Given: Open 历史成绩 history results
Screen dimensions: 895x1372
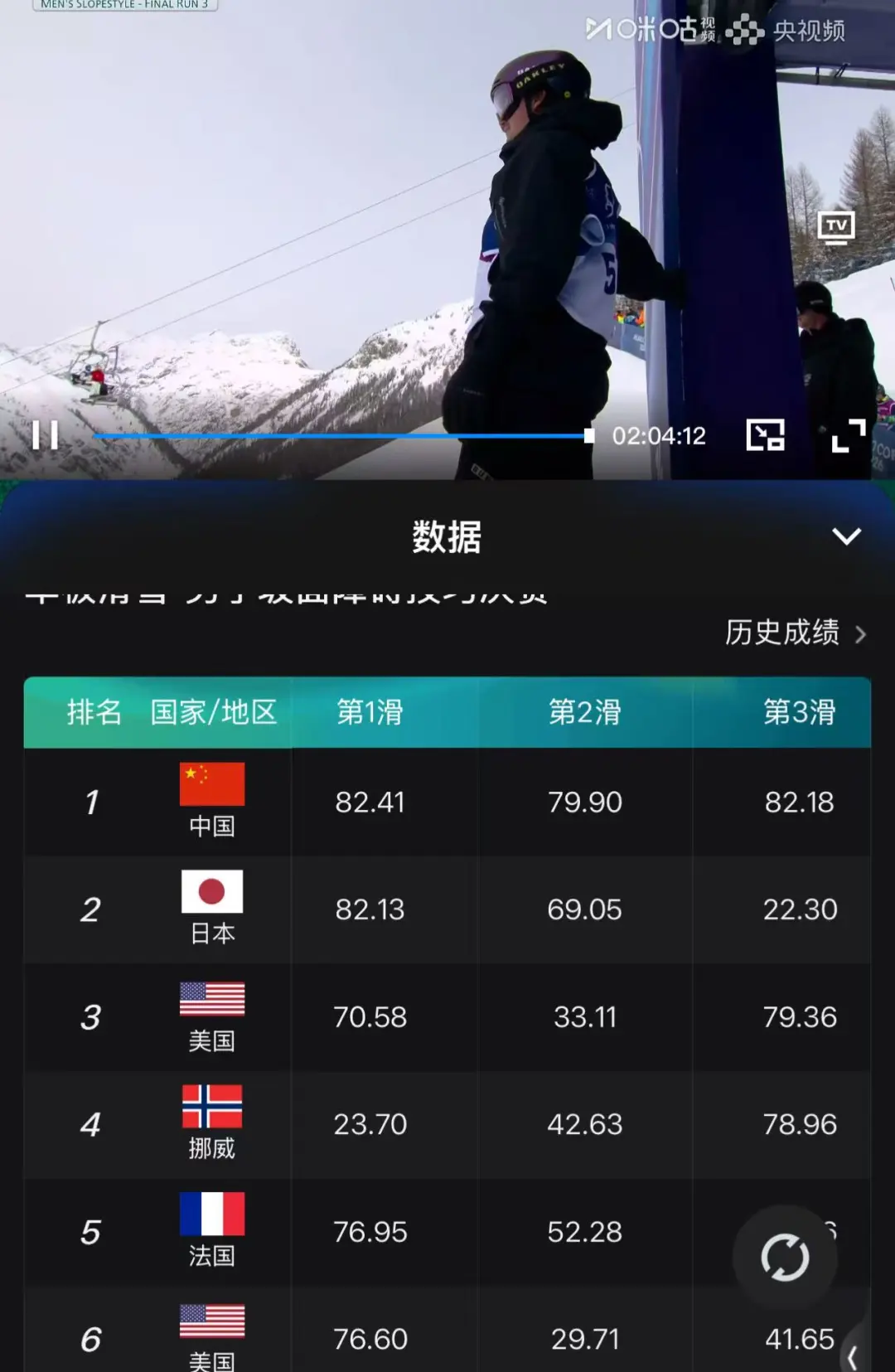Looking at the screenshot, I should (795, 633).
